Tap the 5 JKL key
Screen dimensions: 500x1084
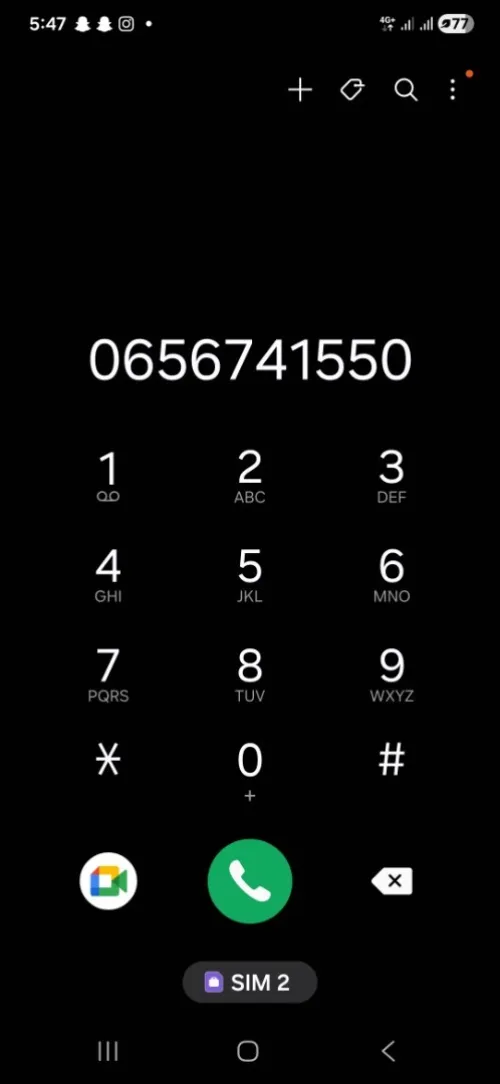(x=250, y=576)
